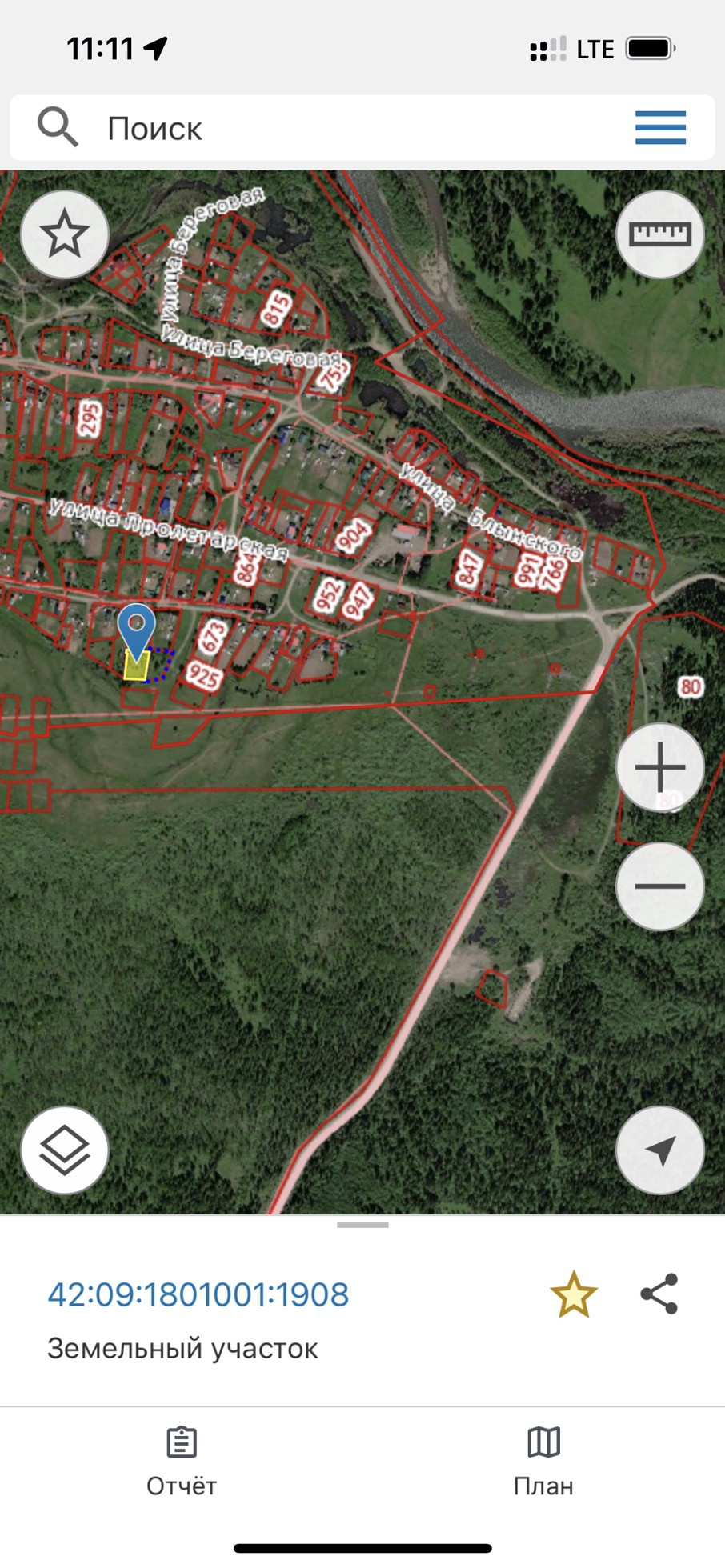Share this land plot
This screenshot has width=725, height=1568.
click(x=659, y=1294)
